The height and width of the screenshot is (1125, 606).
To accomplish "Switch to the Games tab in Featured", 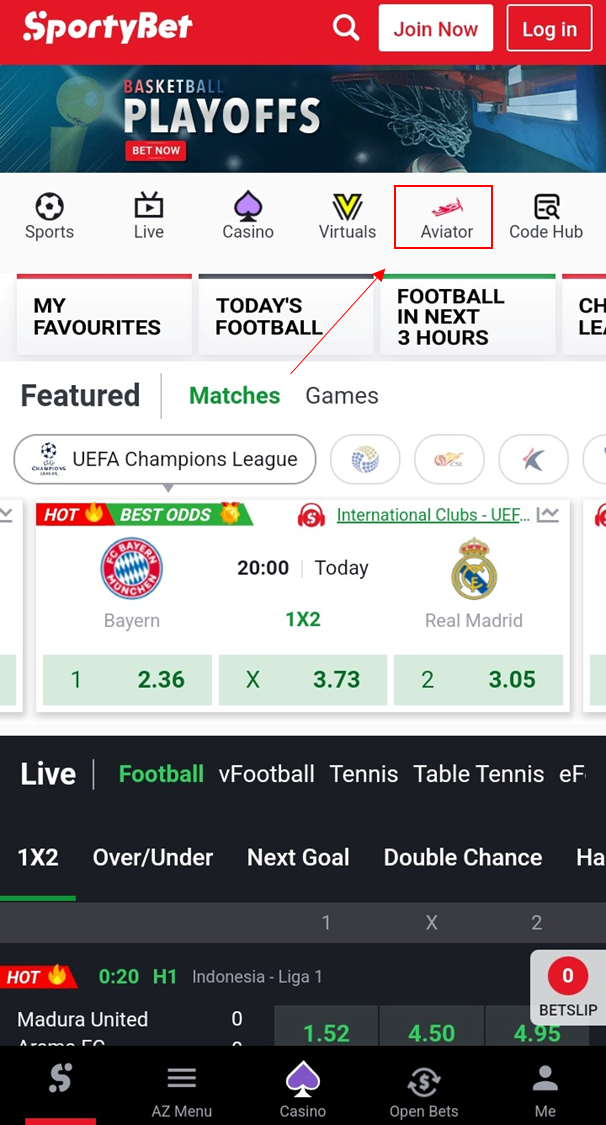I will click(x=341, y=396).
